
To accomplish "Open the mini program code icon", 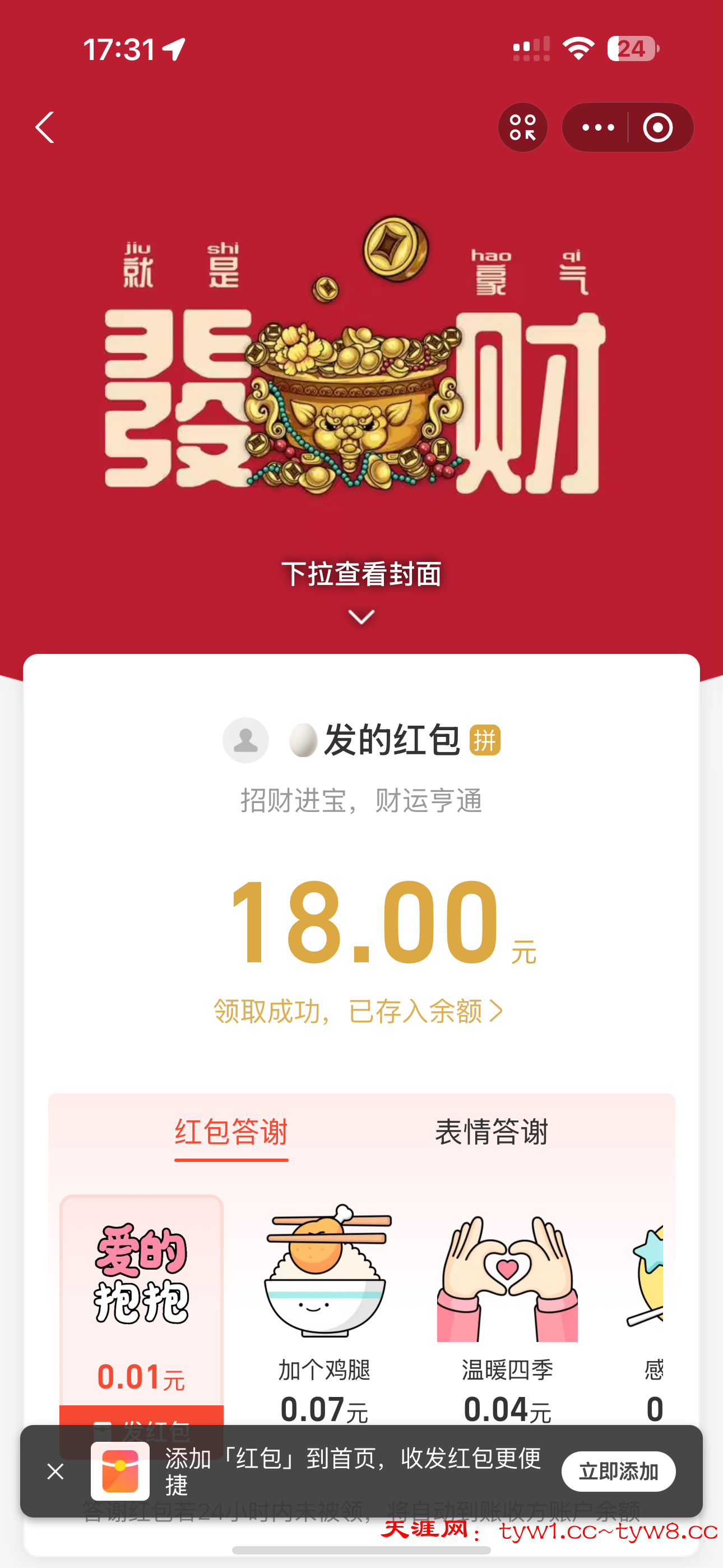I will (x=523, y=127).
